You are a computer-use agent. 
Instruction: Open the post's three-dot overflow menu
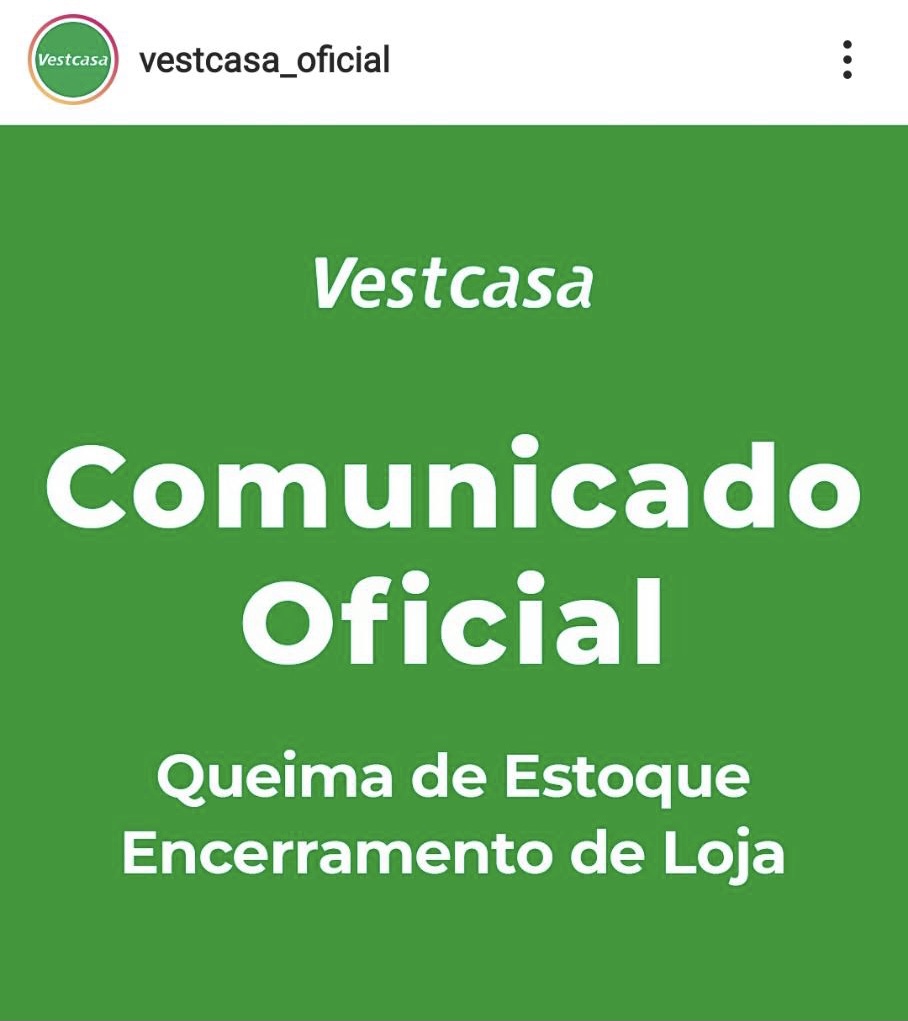pyautogui.click(x=847, y=60)
